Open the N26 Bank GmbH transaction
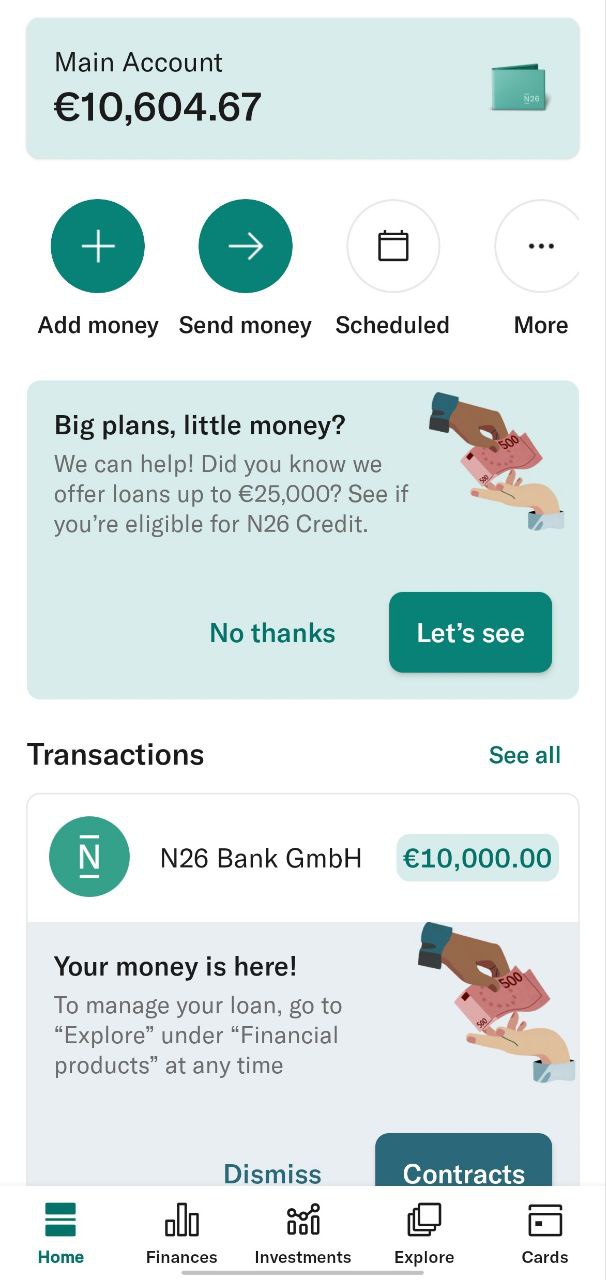 (x=302, y=858)
